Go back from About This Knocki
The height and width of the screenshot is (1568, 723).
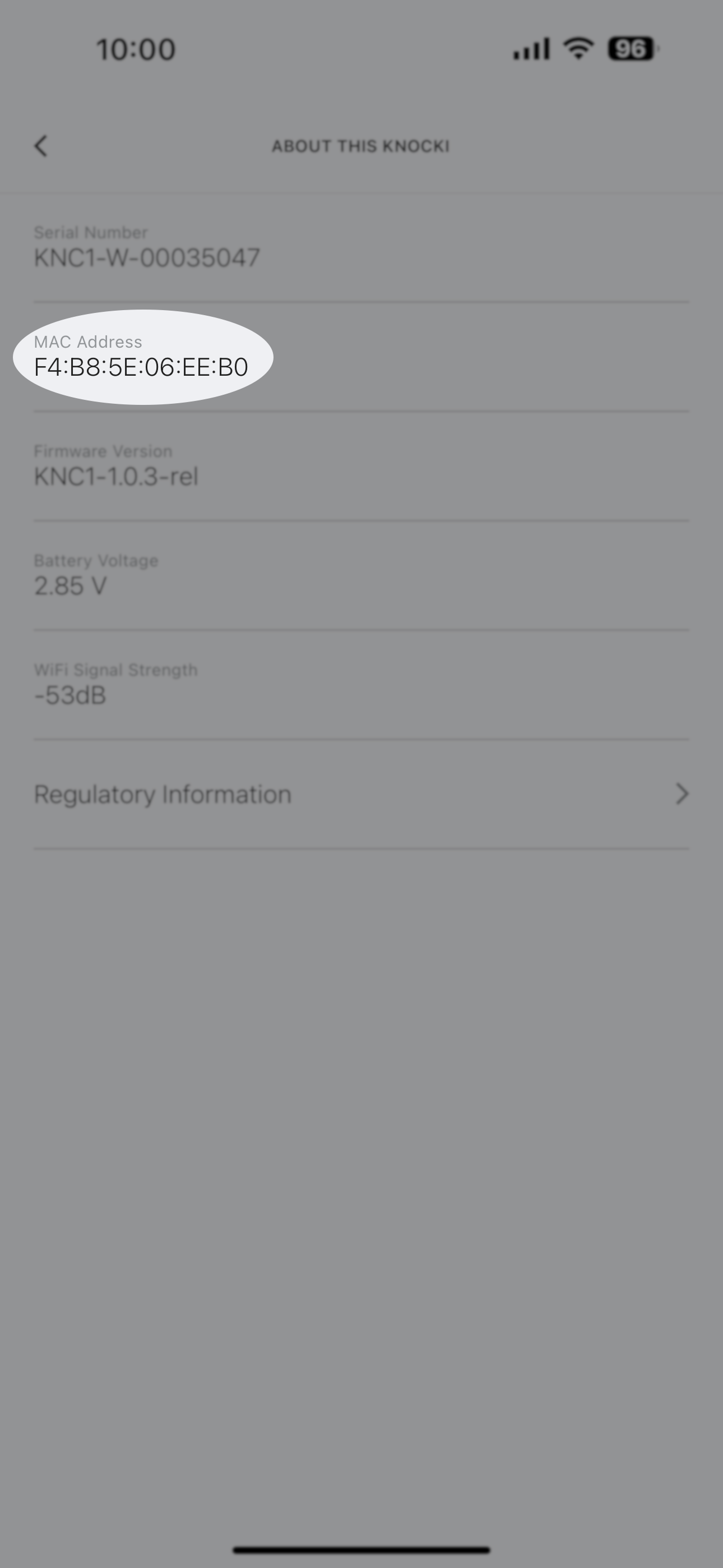click(x=41, y=146)
